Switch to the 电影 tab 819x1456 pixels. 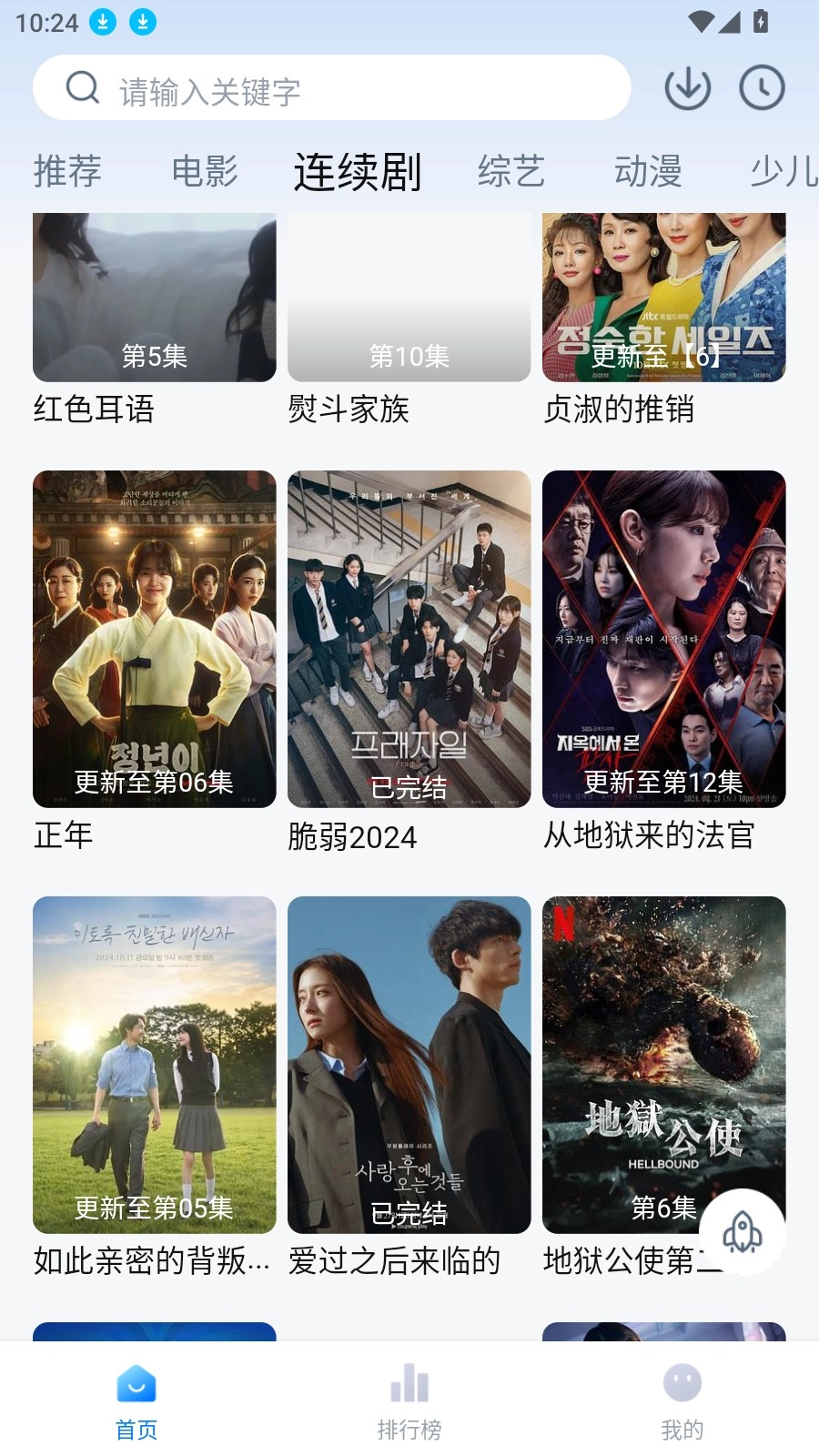coord(205,171)
